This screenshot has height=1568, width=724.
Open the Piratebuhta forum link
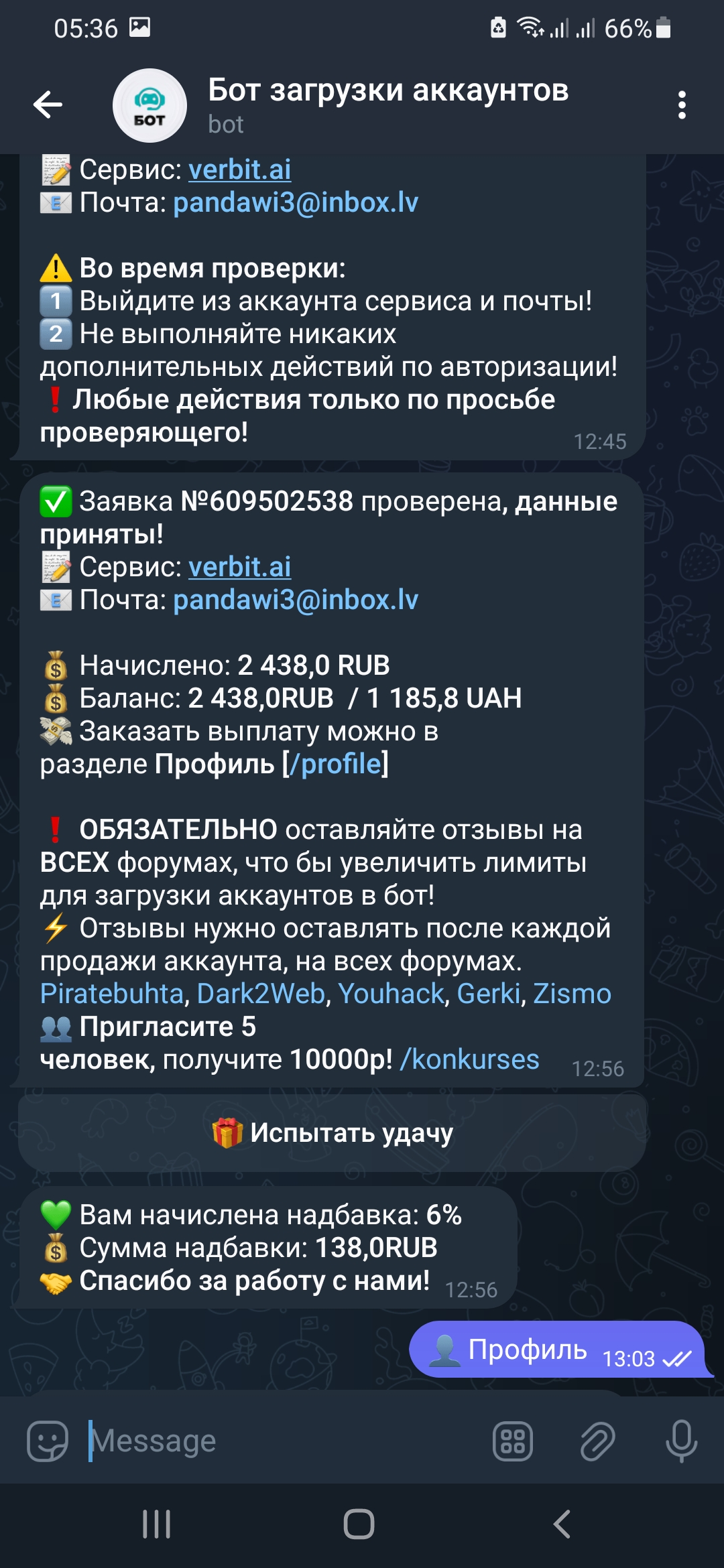[x=111, y=994]
